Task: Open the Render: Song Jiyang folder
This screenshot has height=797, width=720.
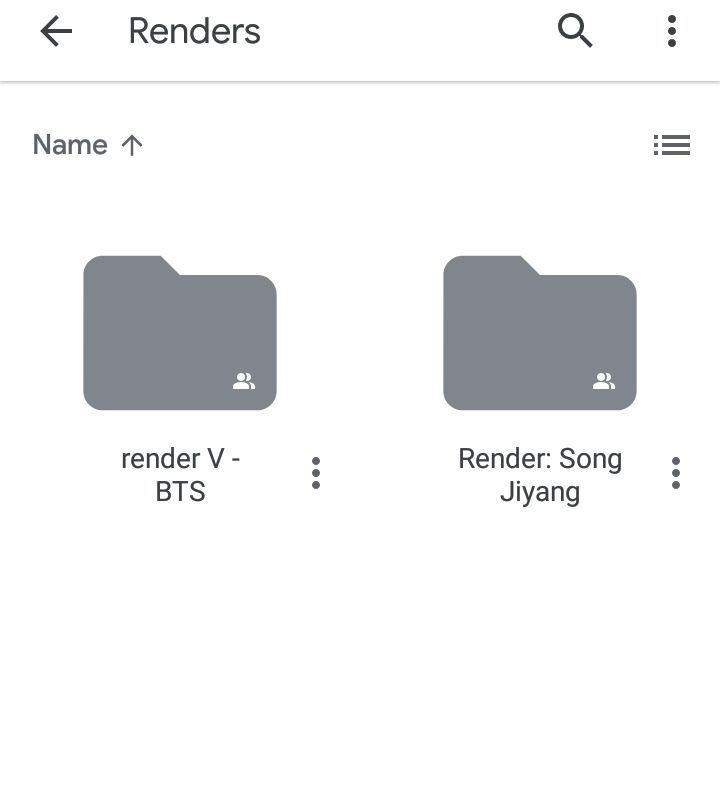Action: point(540,333)
